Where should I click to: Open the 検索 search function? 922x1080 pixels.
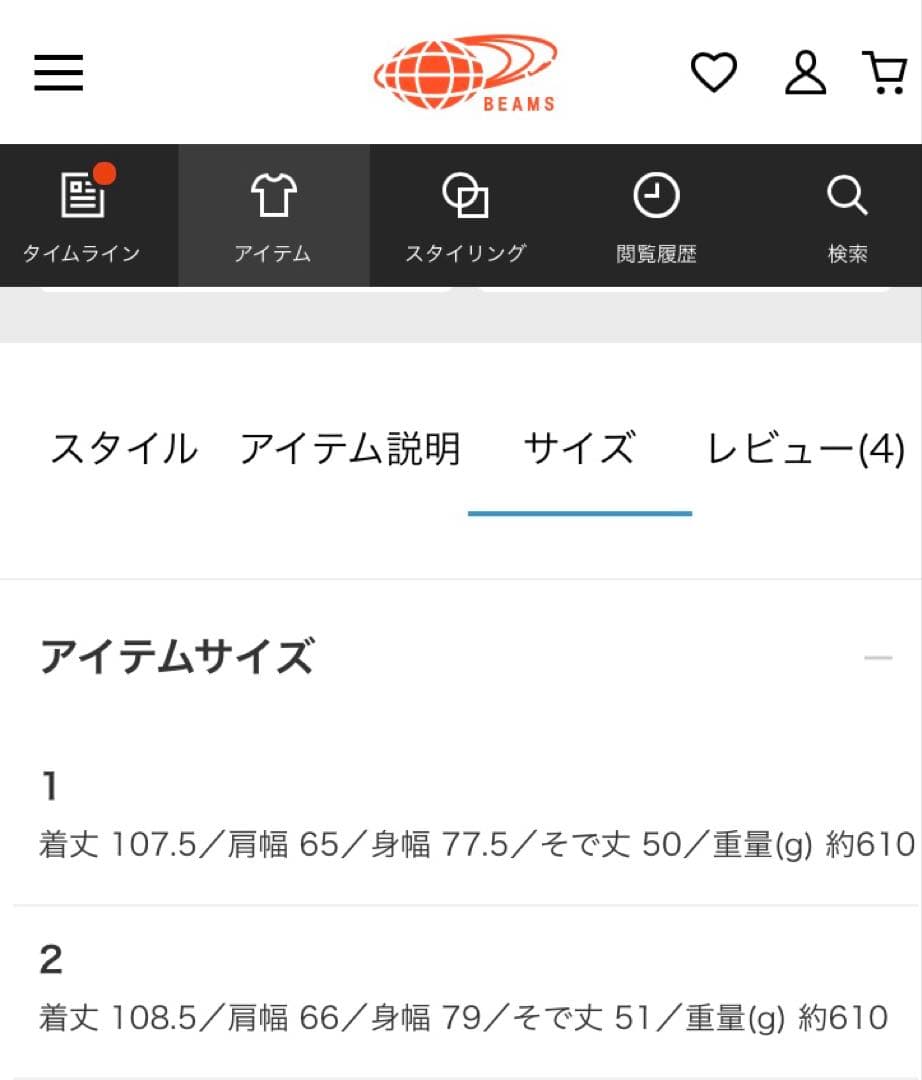coord(847,214)
